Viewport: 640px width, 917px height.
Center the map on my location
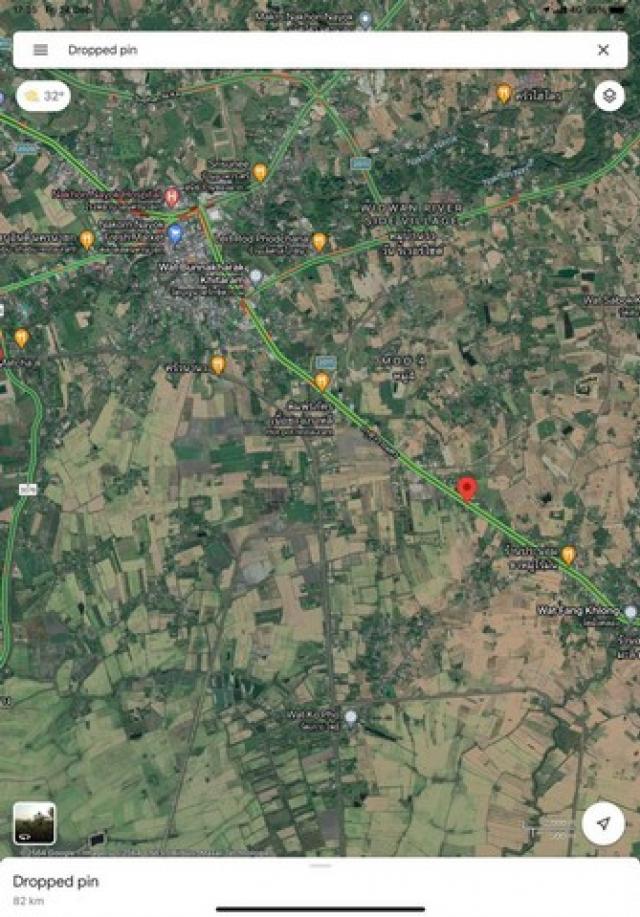pos(603,823)
